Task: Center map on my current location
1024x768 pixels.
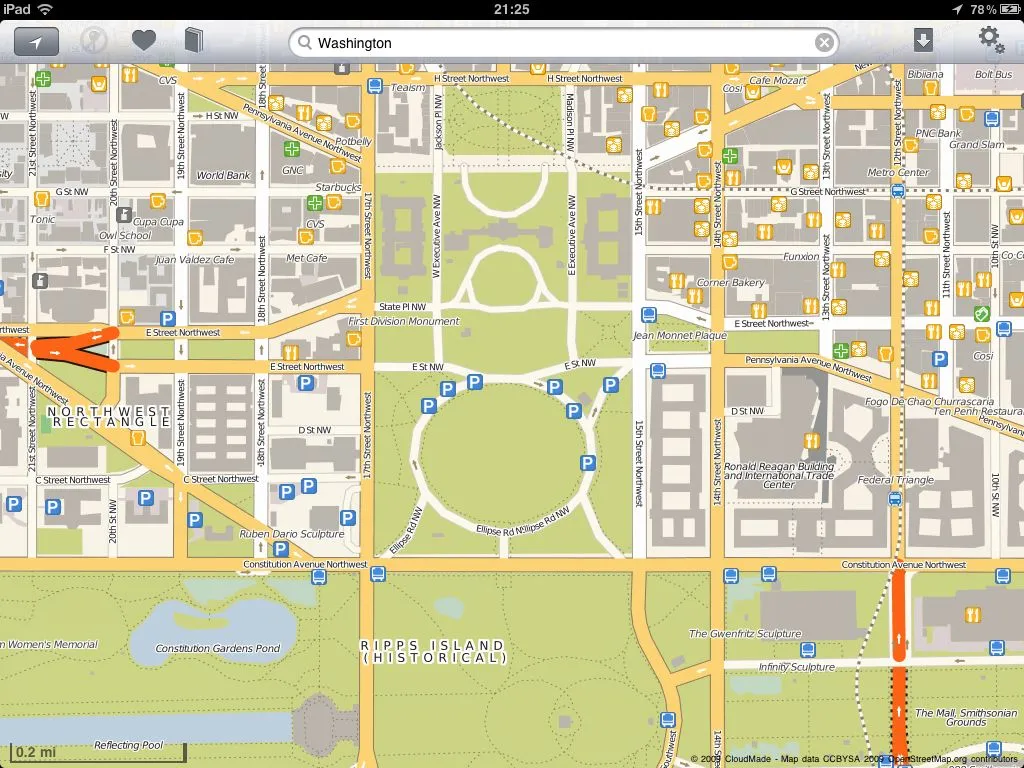Action: coord(37,42)
